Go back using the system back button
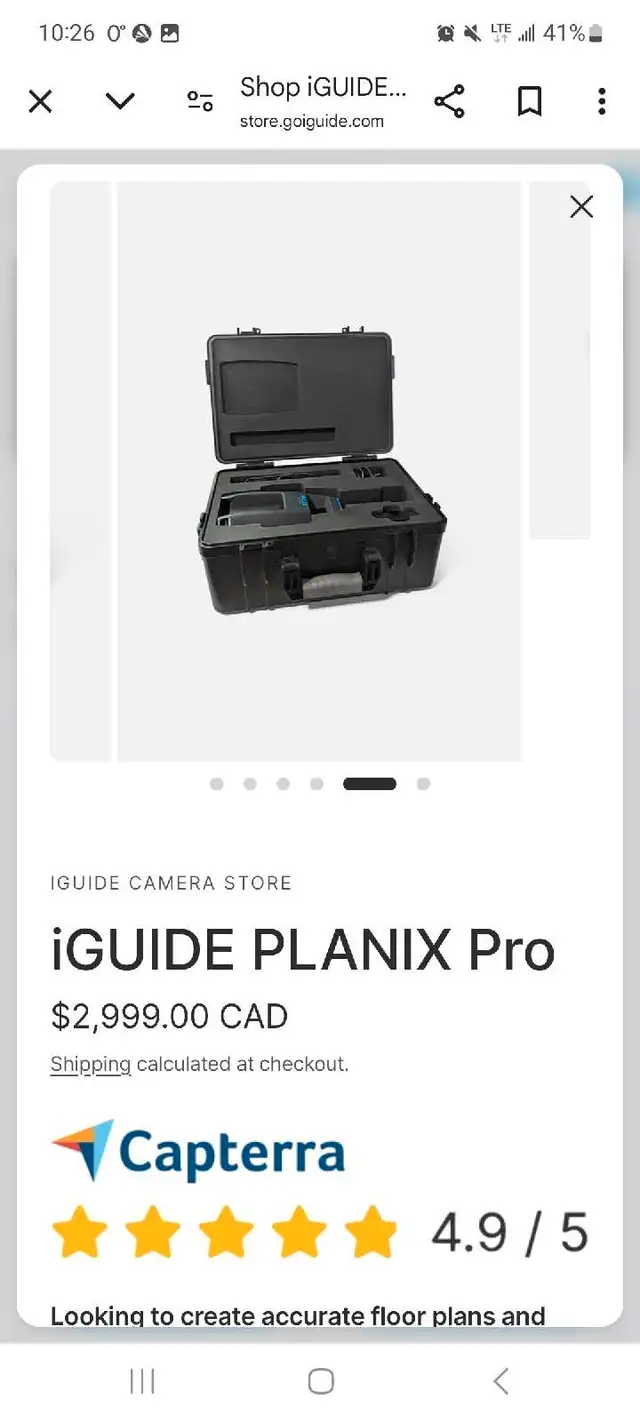Screen dimensions: 640x1422 point(500,1381)
